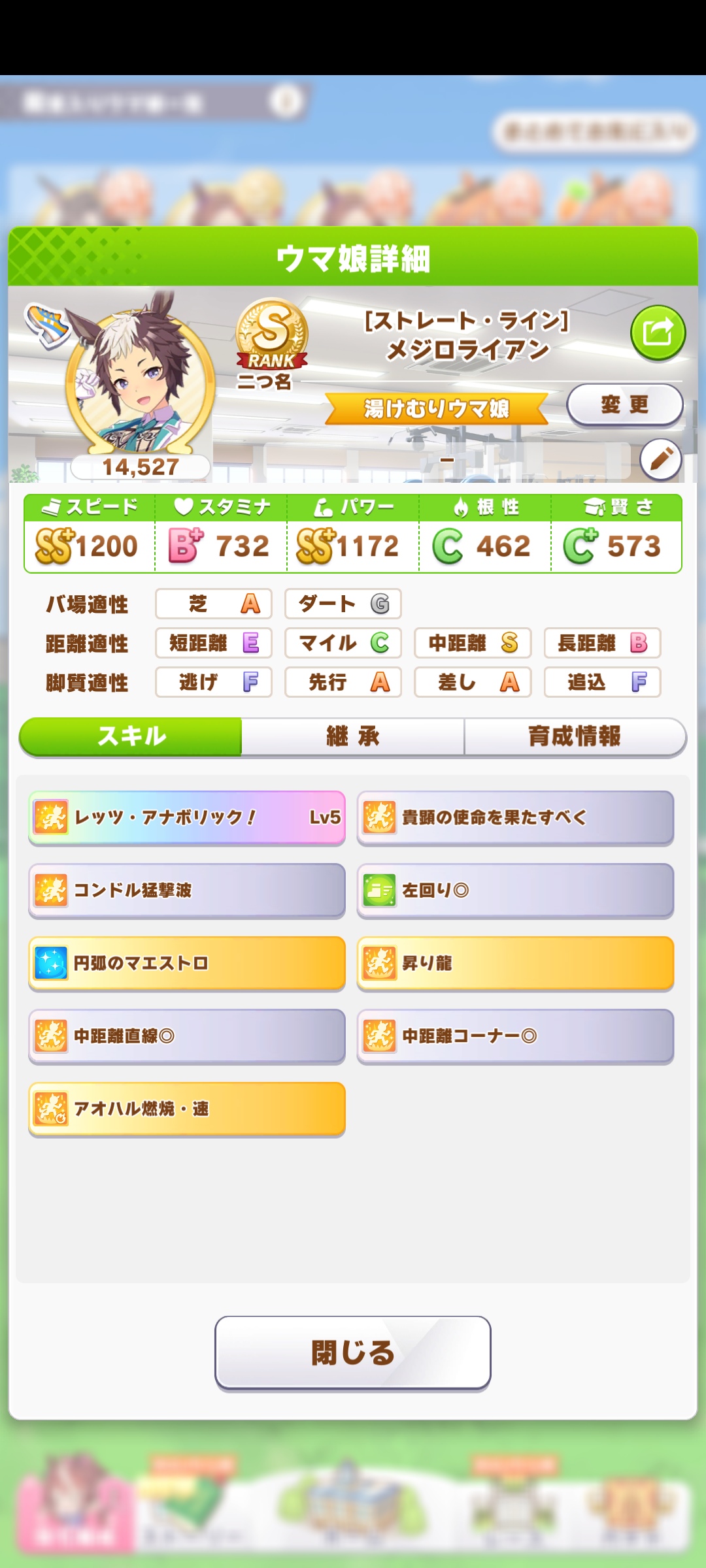This screenshot has width=706, height=1568.
Task: Open skill 貴顕の使命を果たすべく
Action: pyautogui.click(x=515, y=817)
